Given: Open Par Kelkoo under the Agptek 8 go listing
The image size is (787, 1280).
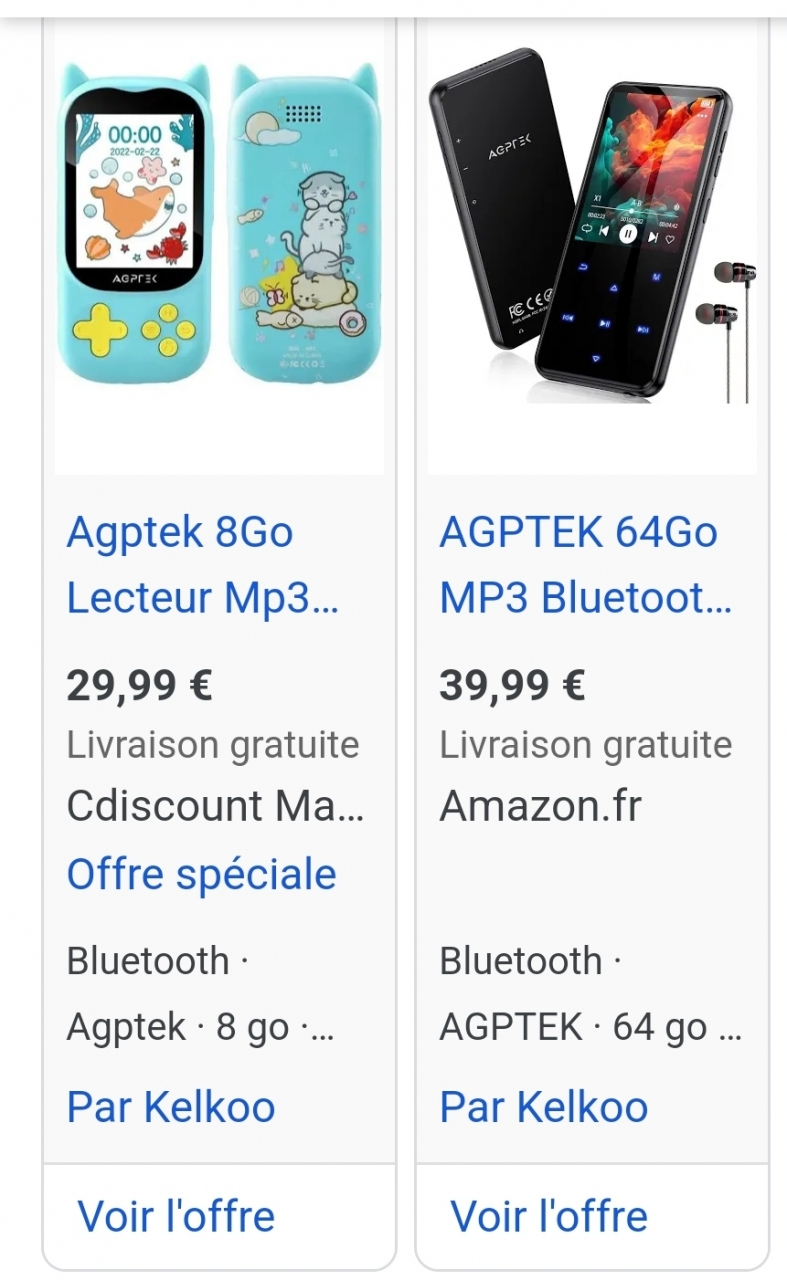Looking at the screenshot, I should coord(171,1107).
